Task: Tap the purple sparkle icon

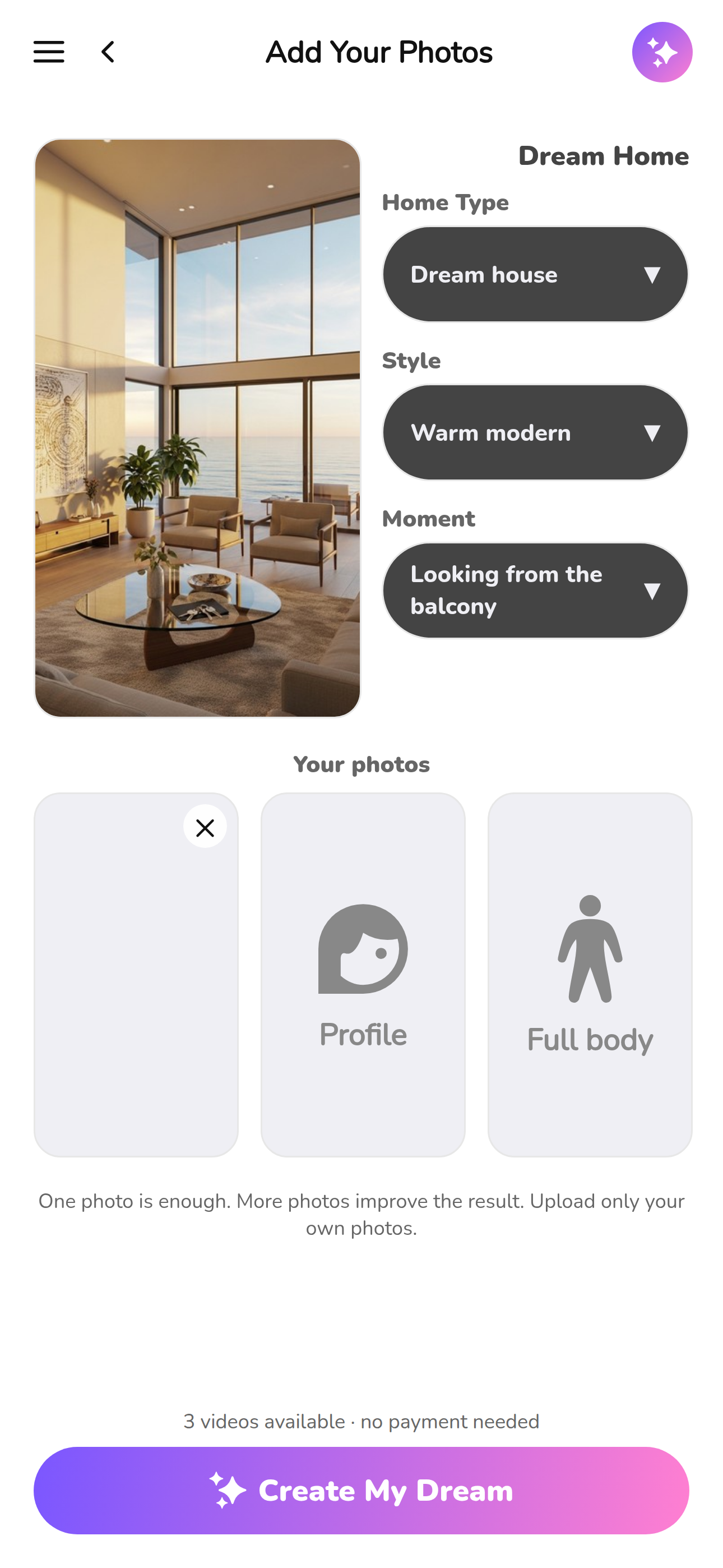Action: (x=662, y=52)
